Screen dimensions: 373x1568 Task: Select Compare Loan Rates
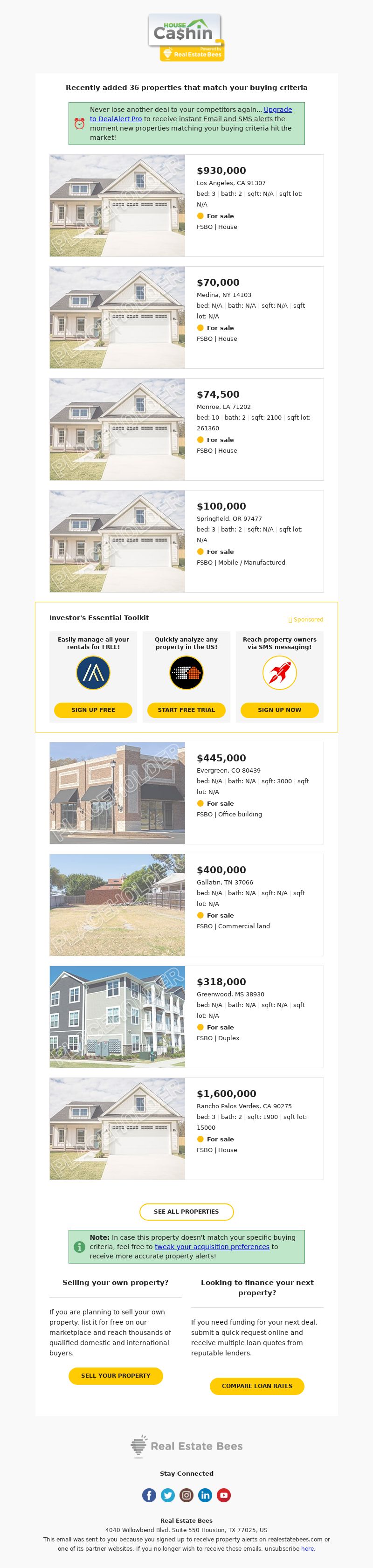coord(257,1386)
